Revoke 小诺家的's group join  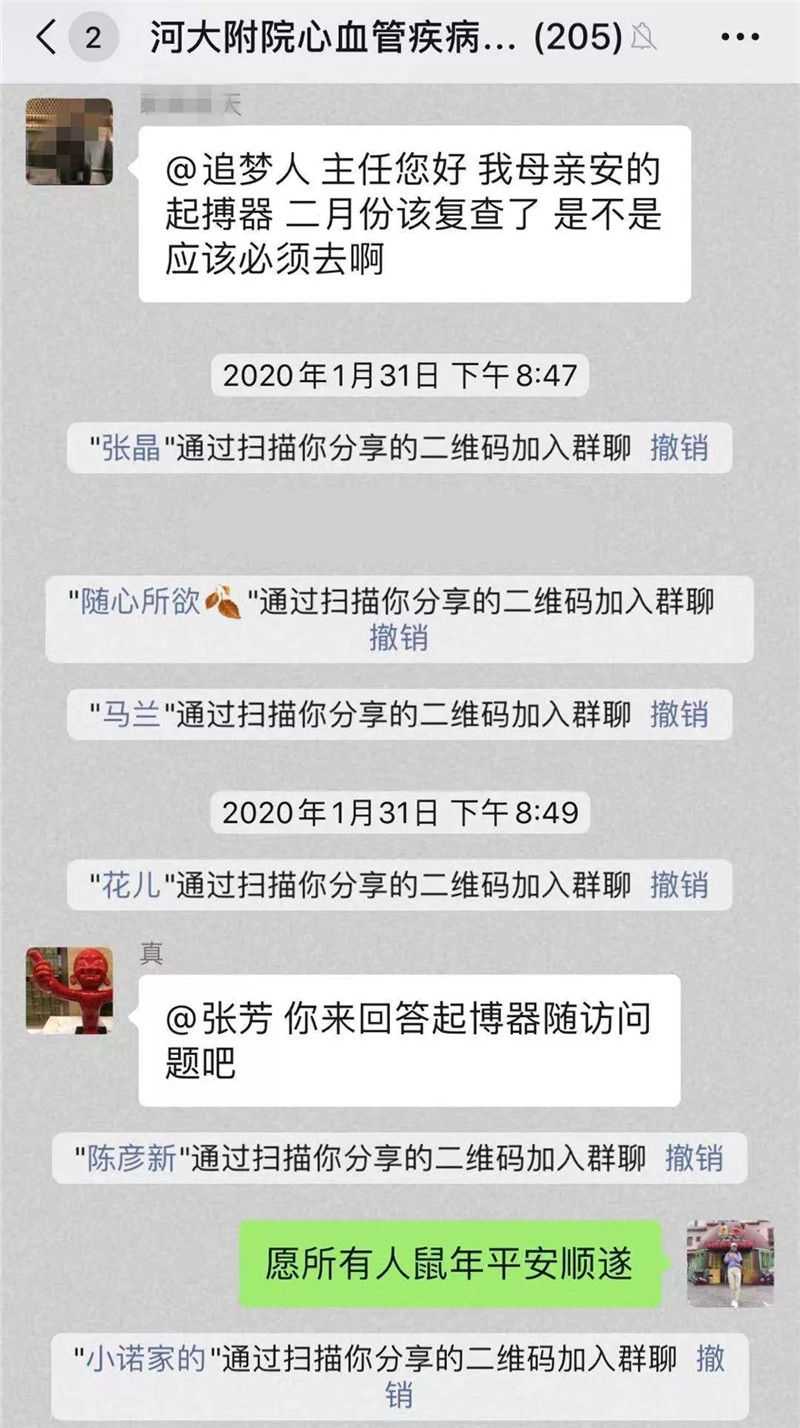[710, 1358]
